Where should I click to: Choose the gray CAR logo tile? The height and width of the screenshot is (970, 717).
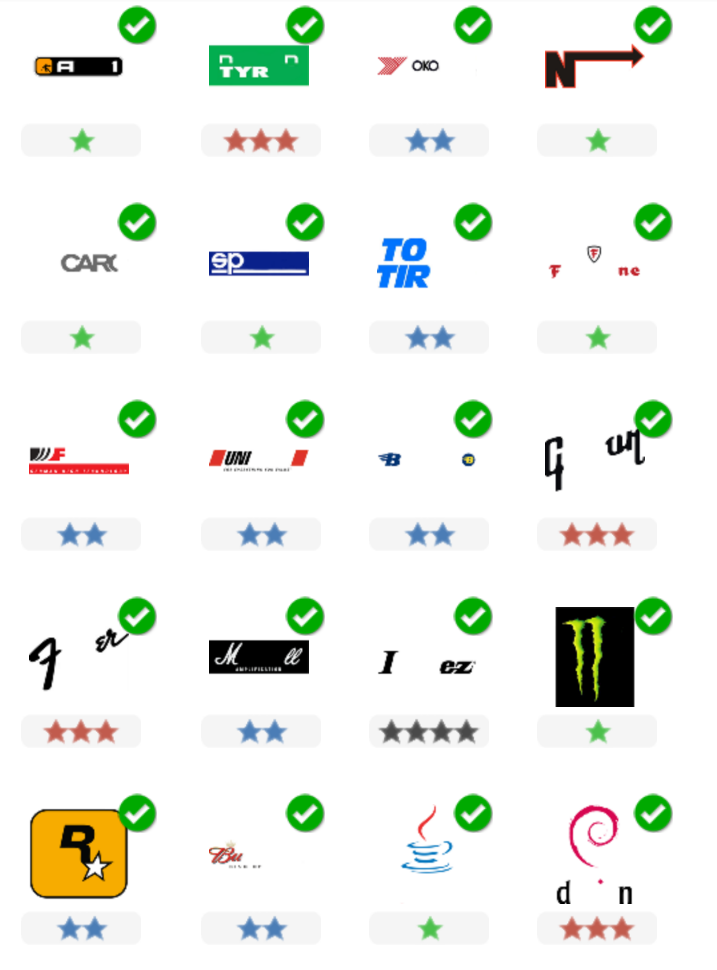tap(88, 263)
